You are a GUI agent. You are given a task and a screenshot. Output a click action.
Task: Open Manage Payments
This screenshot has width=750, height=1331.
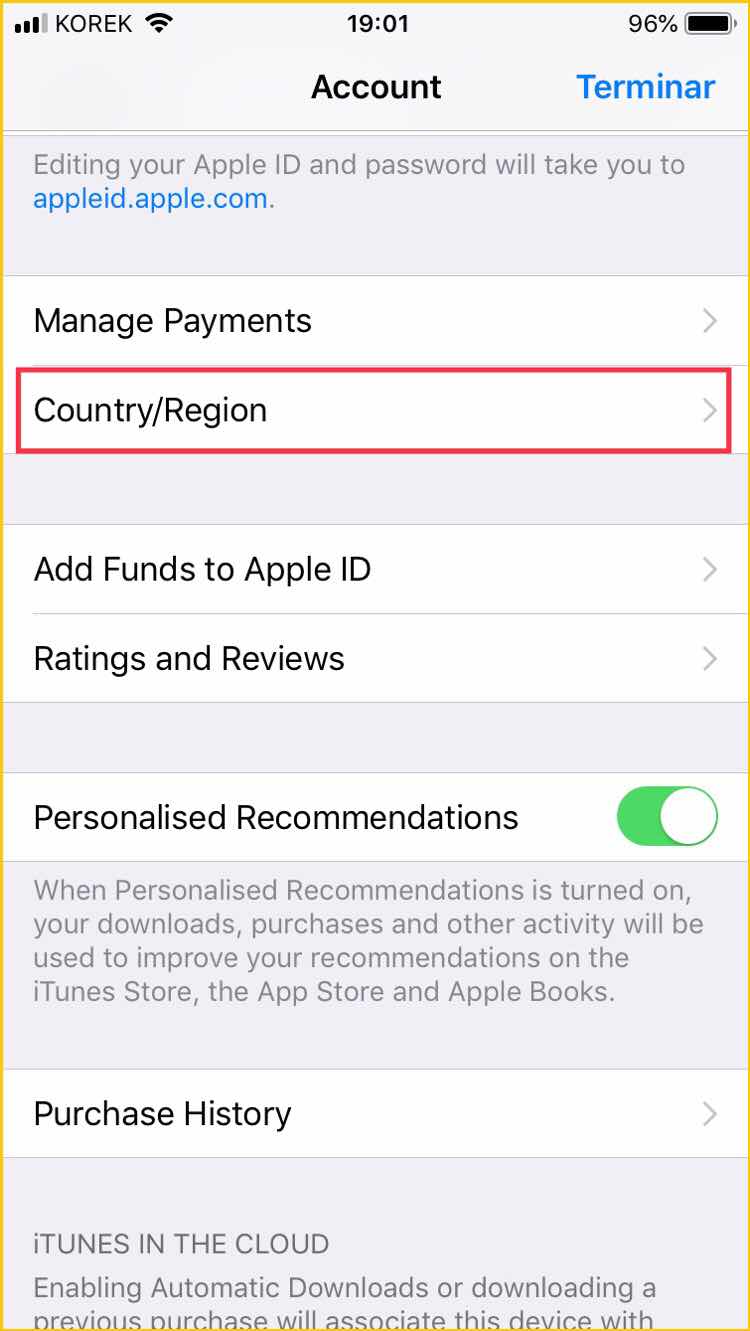point(375,321)
